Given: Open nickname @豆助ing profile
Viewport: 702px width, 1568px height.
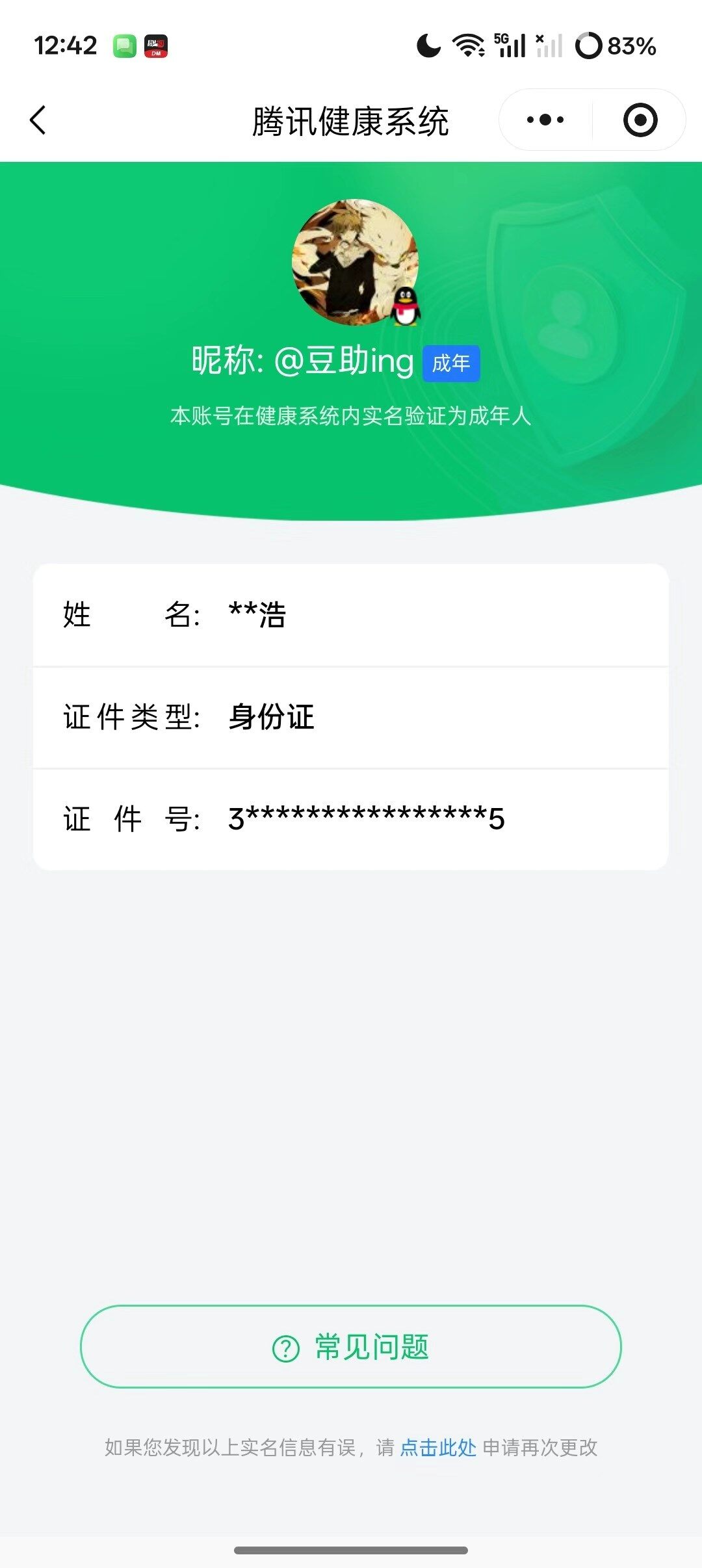Looking at the screenshot, I should [302, 363].
